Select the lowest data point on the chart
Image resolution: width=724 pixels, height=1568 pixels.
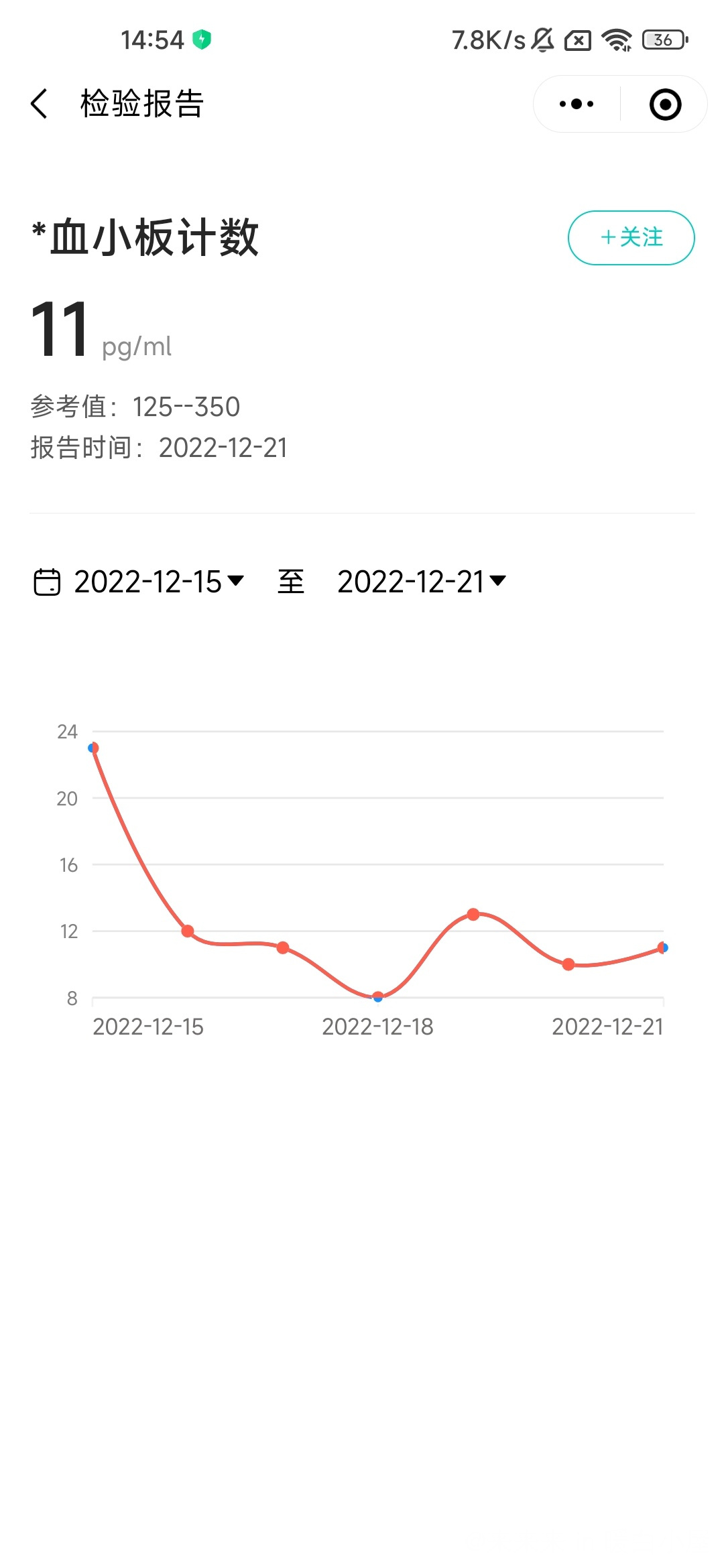(x=378, y=997)
